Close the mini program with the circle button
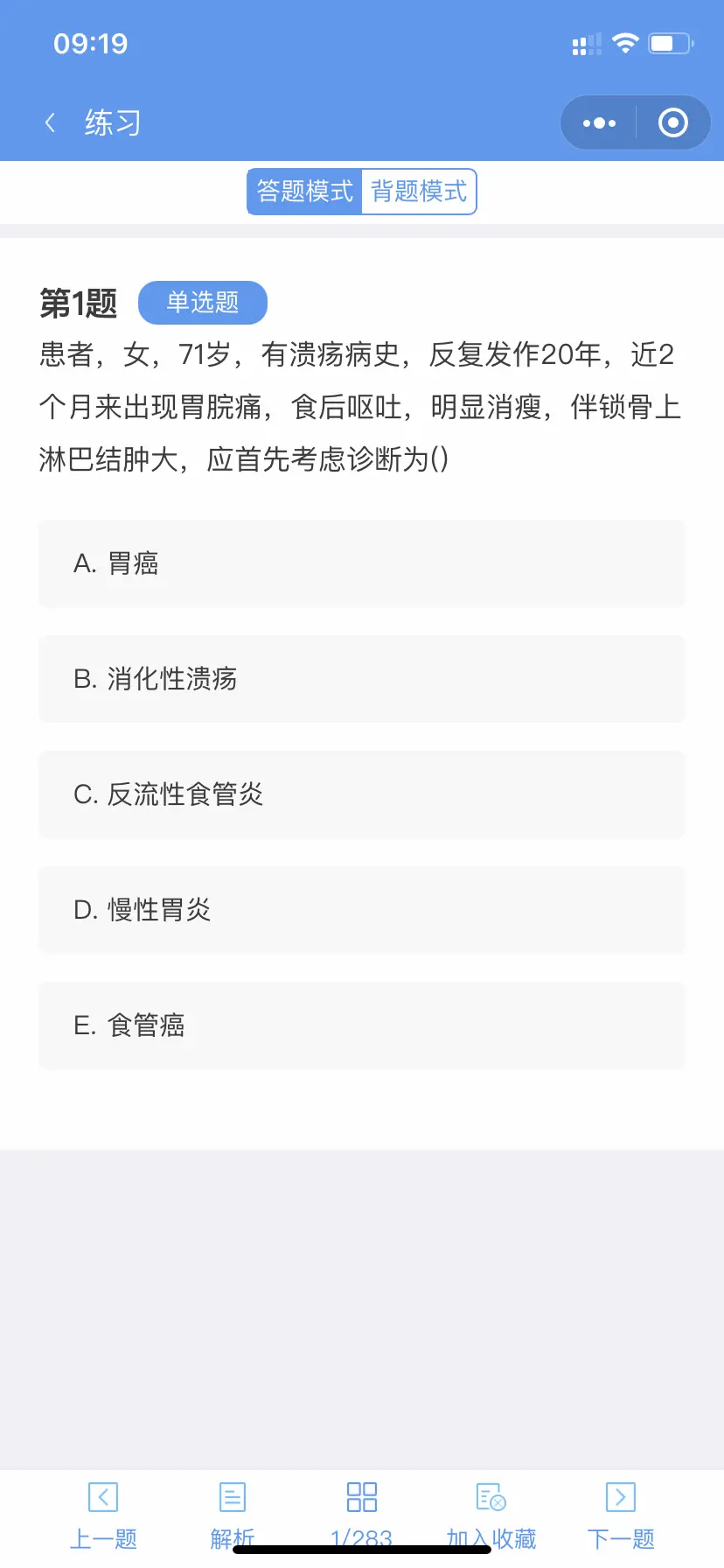Viewport: 724px width, 1568px height. [672, 123]
